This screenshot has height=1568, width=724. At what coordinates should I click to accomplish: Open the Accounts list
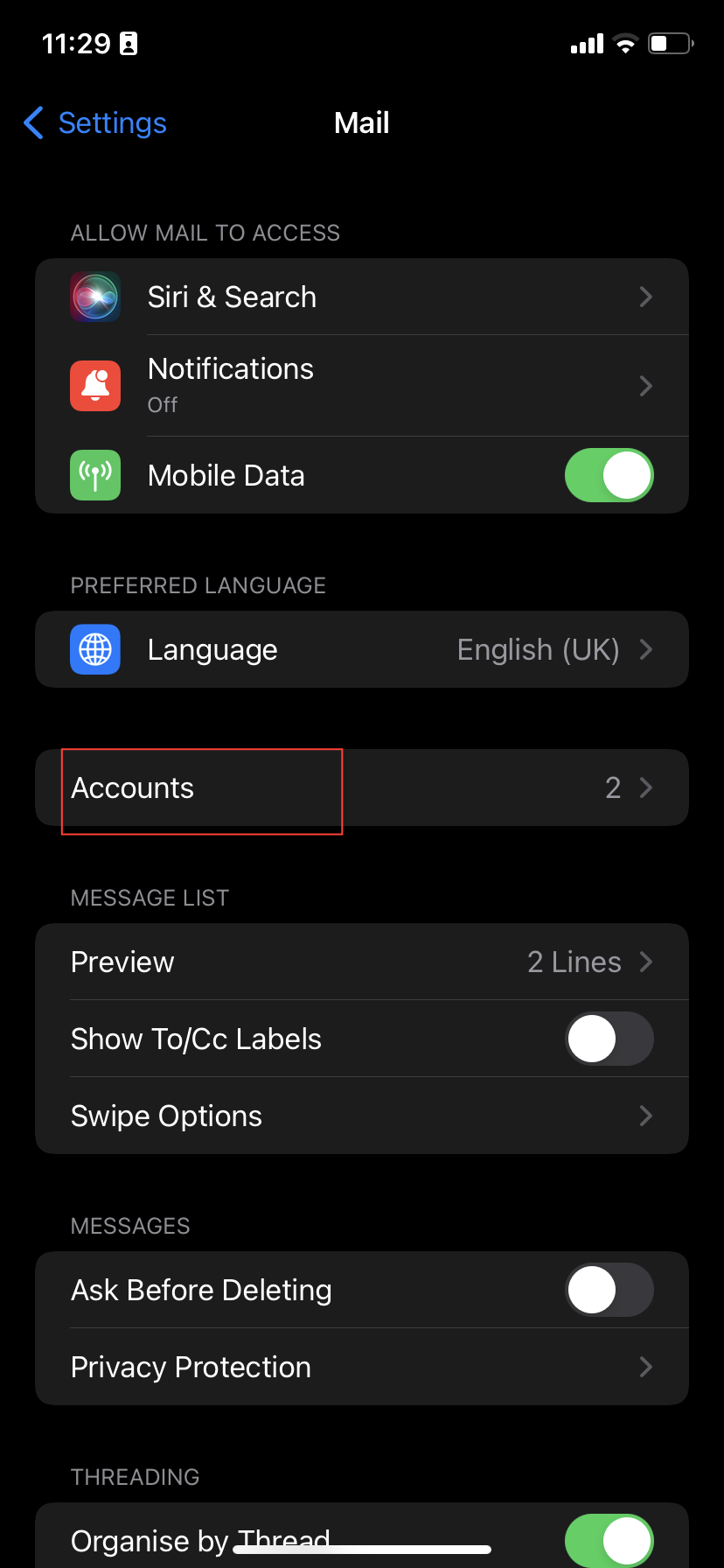coord(362,788)
